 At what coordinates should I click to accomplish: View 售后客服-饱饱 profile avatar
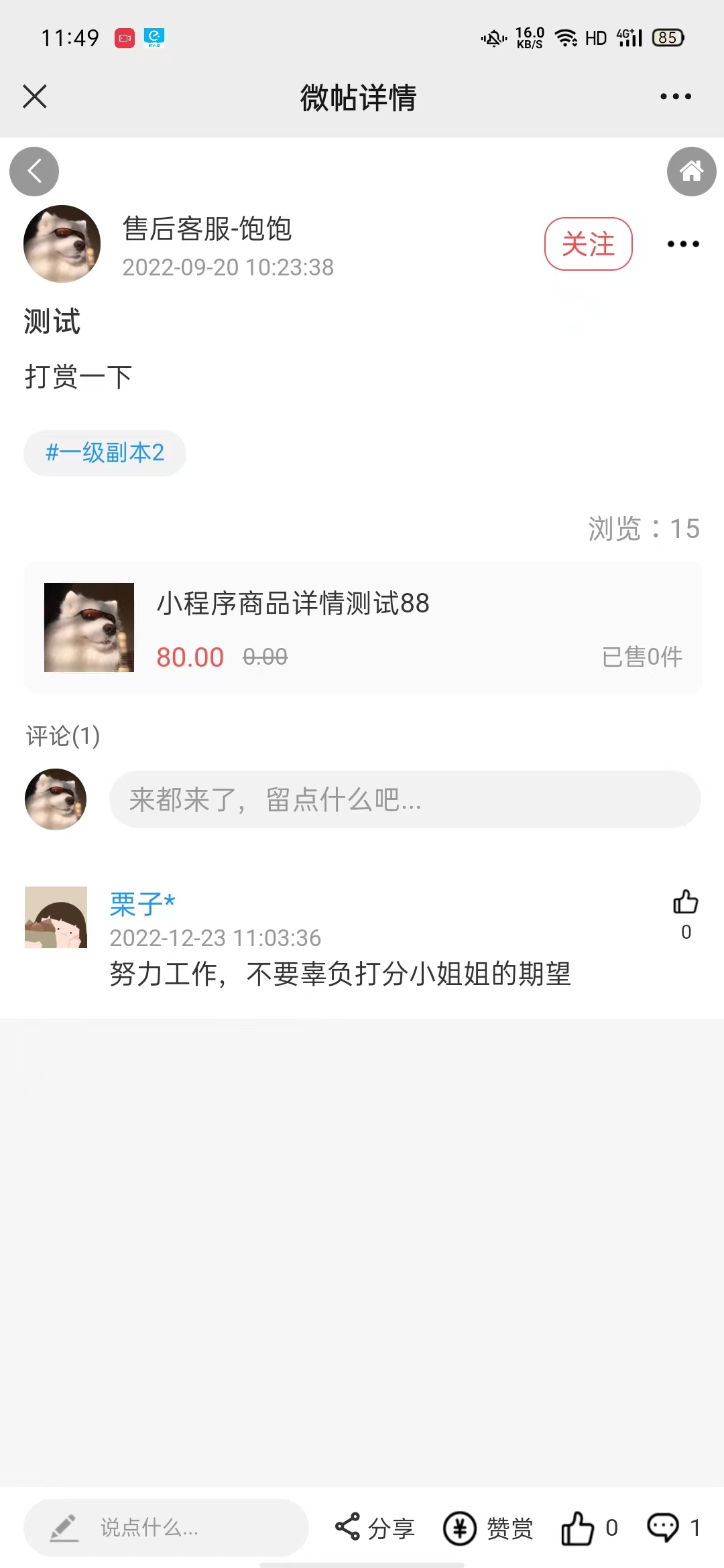point(62,244)
